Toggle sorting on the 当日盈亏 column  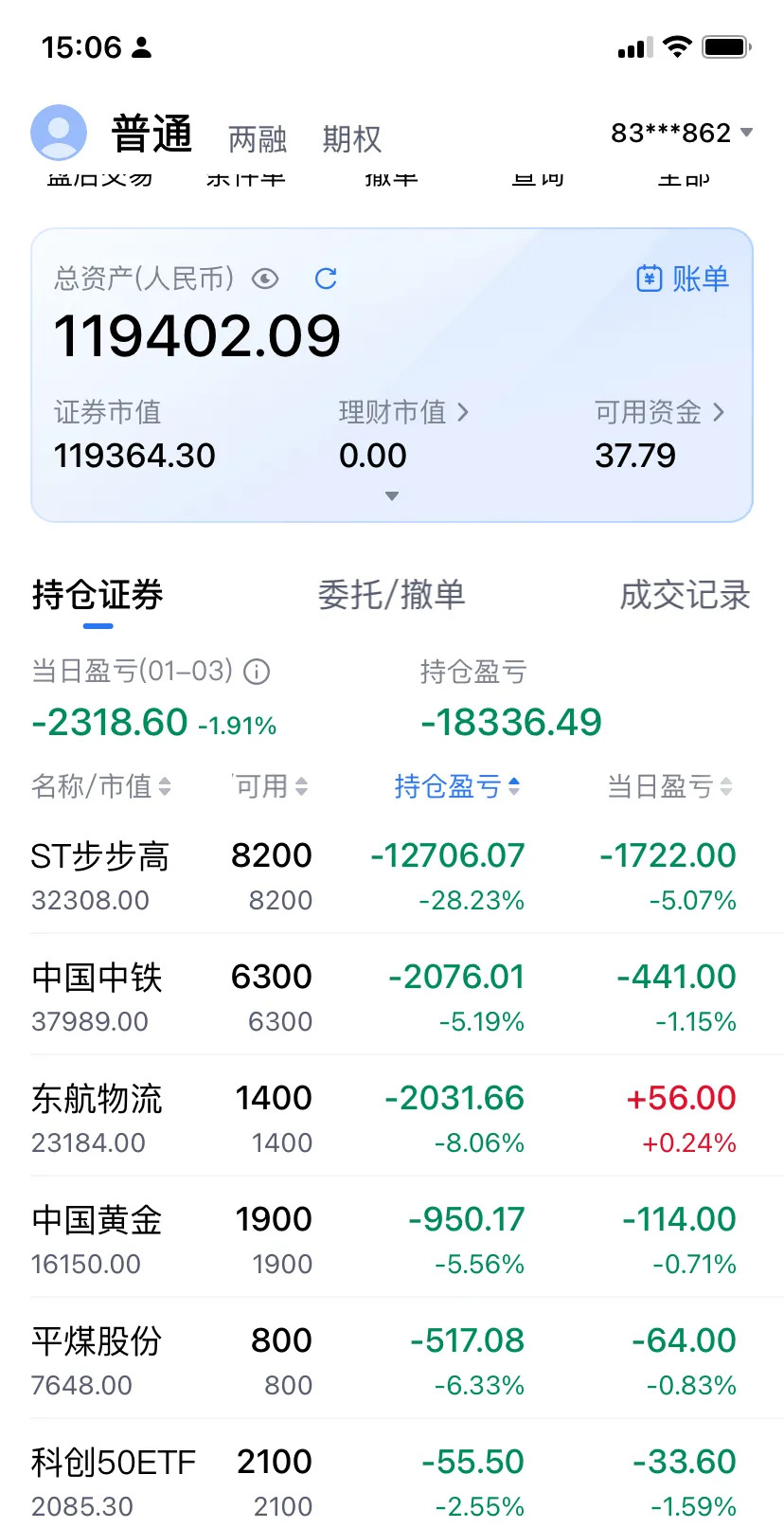point(668,785)
